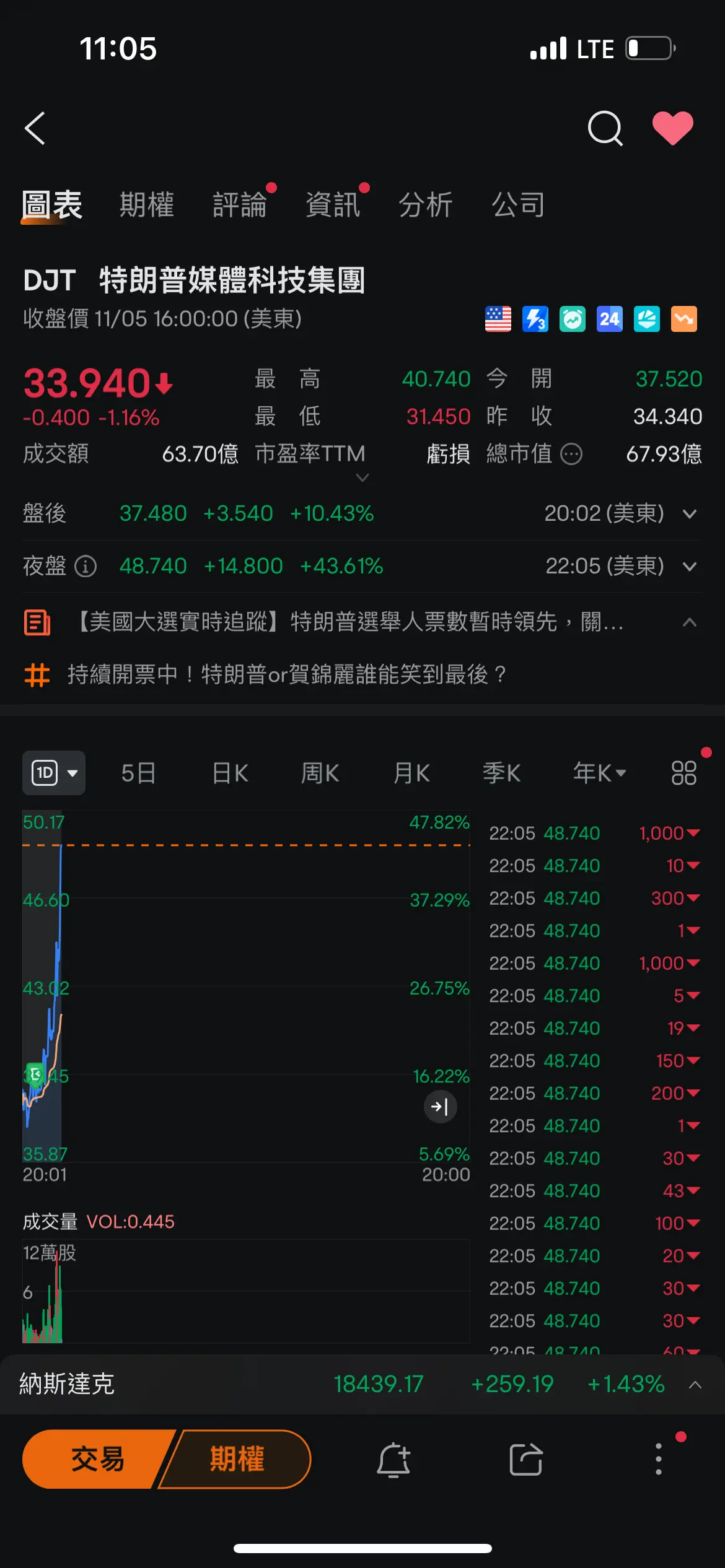Set a price alert bell

[x=394, y=1460]
